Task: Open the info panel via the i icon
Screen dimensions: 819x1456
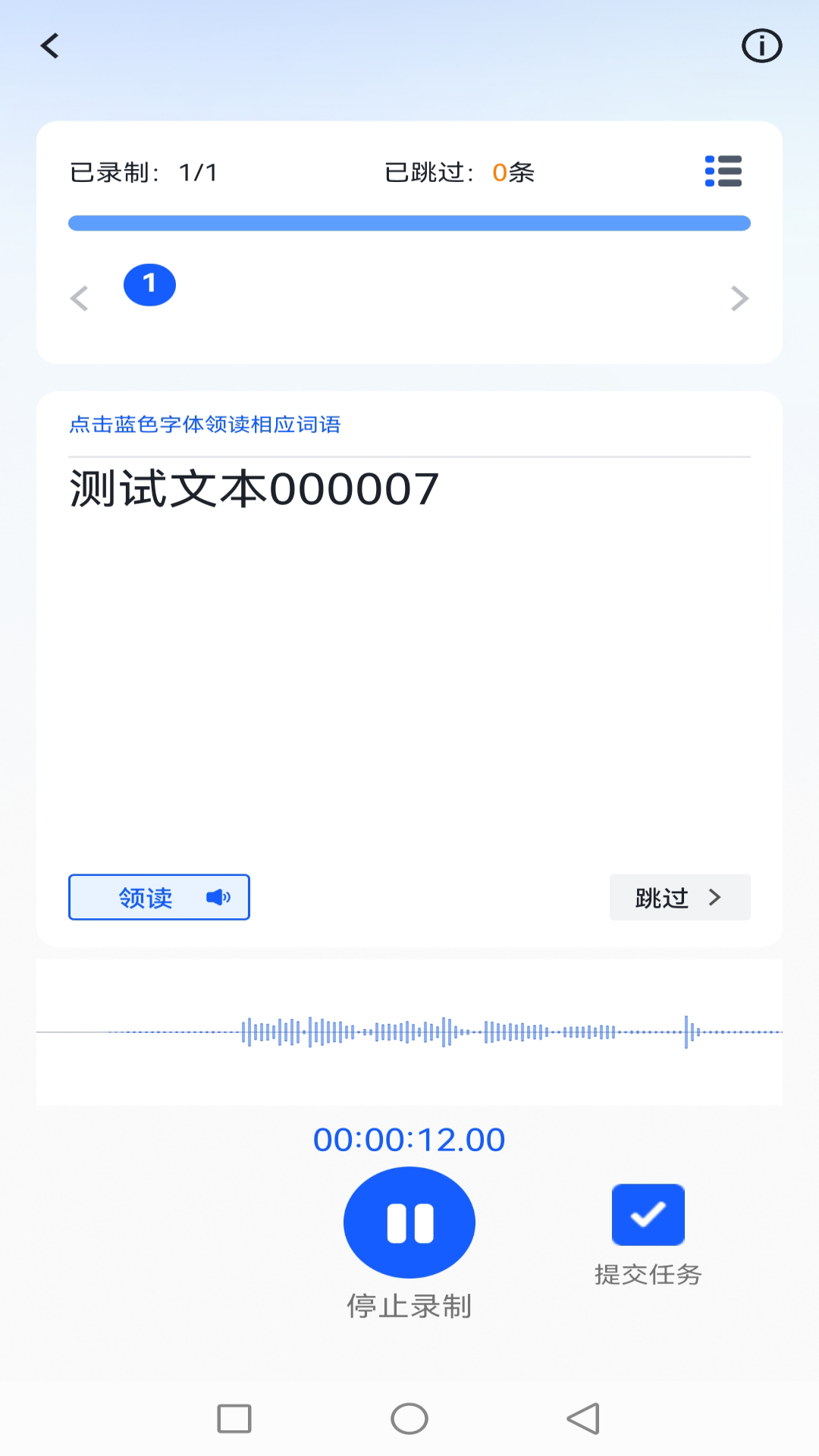Action: pyautogui.click(x=762, y=45)
